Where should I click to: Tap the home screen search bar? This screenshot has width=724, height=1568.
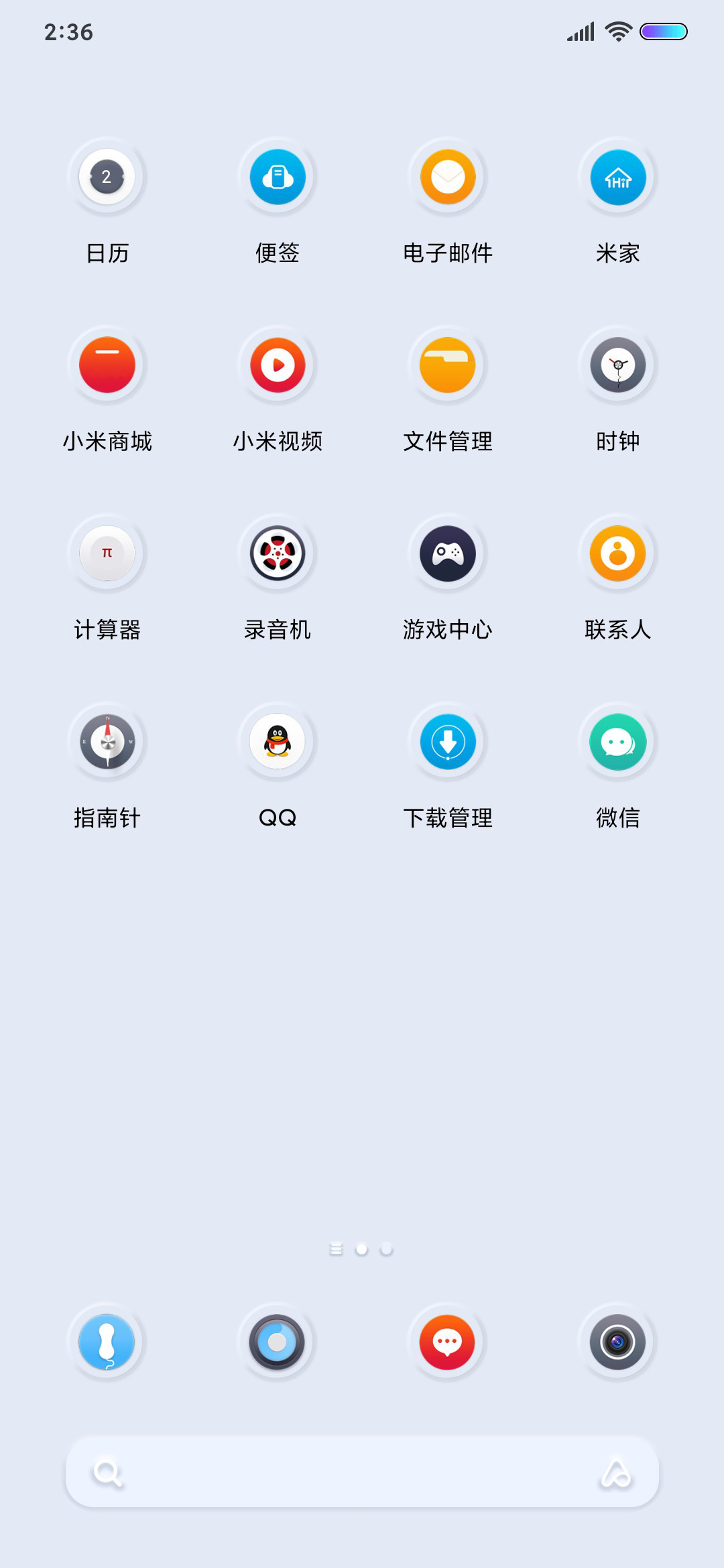pos(362,1472)
